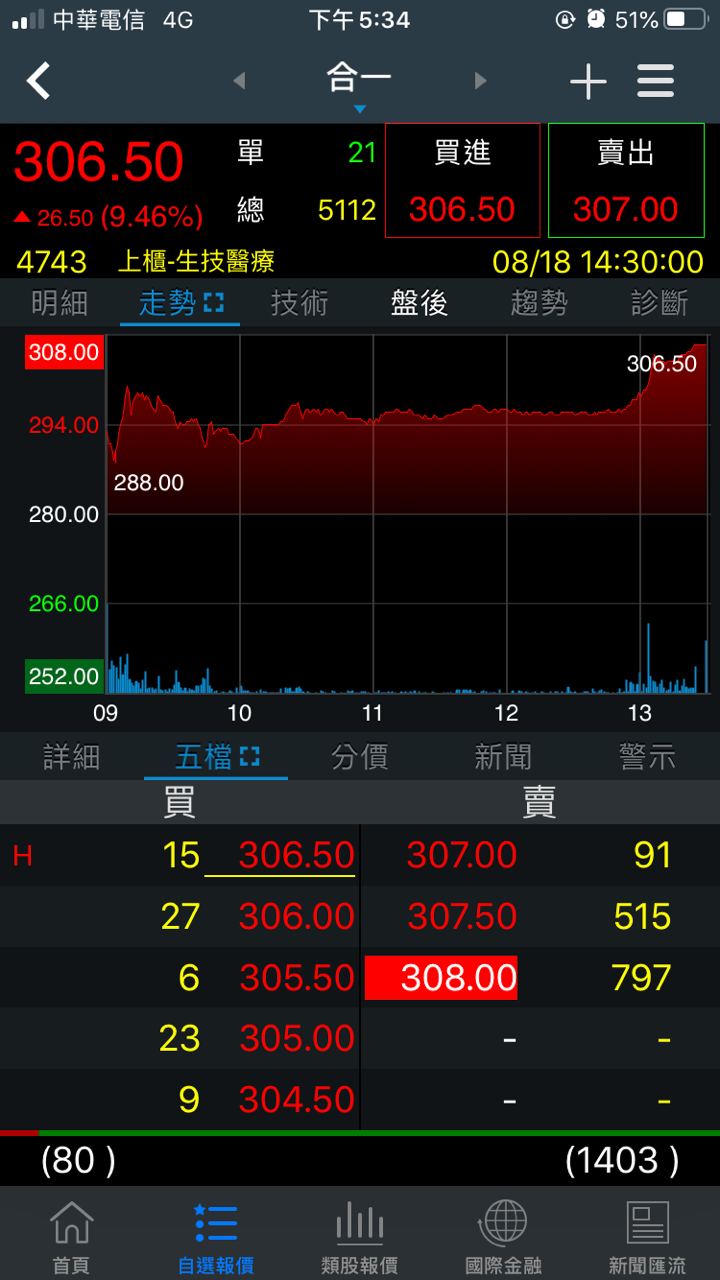Open 國際金融 in bottom navigation

504,1236
